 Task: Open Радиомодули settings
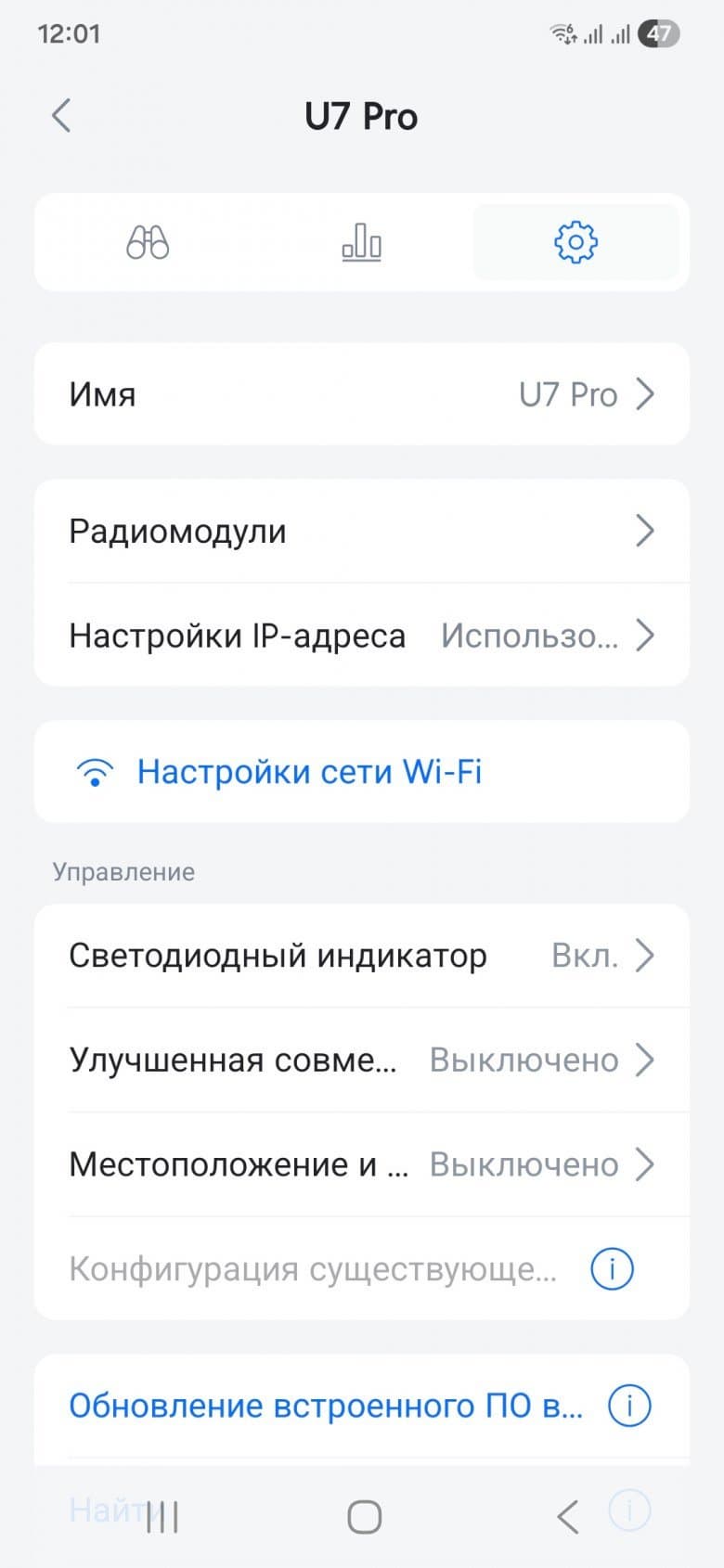(x=361, y=532)
